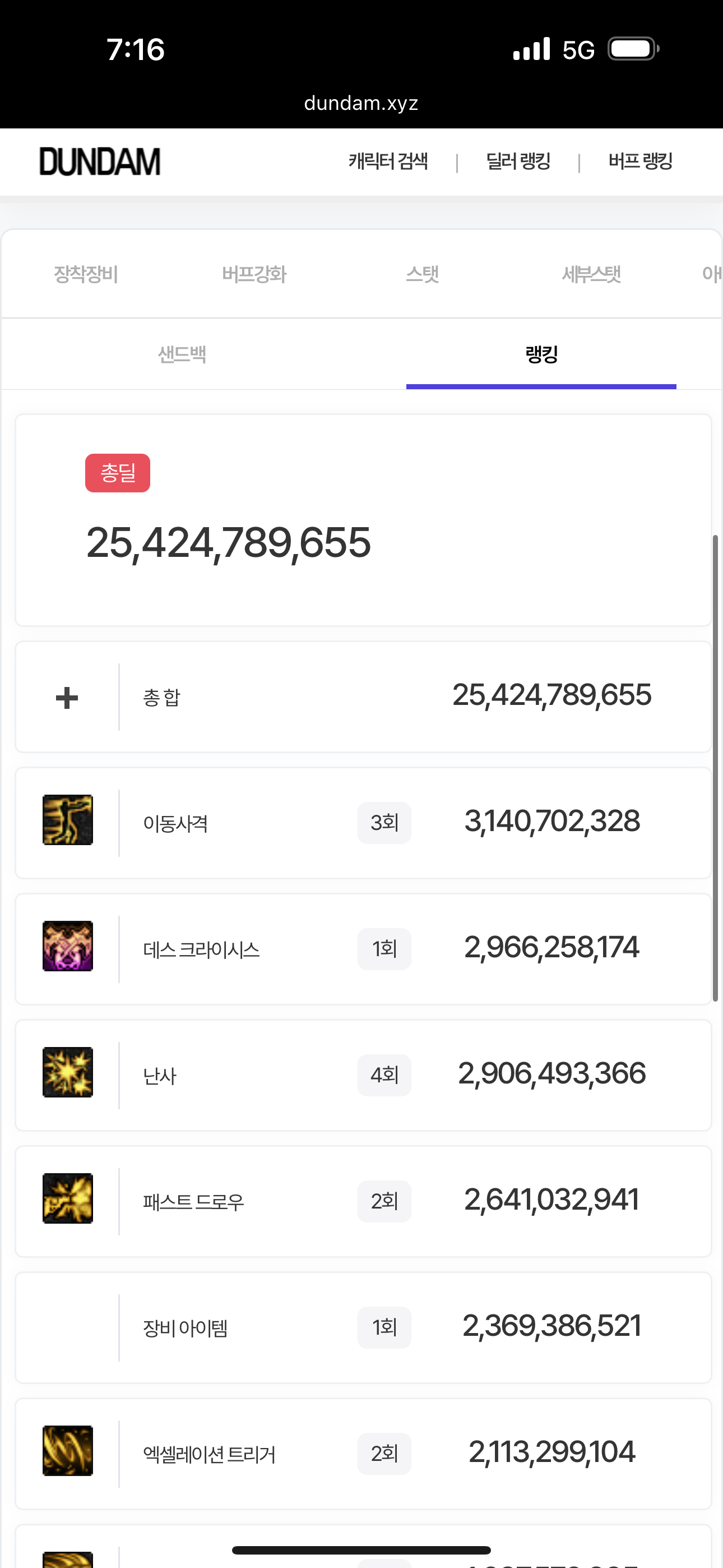The image size is (723, 1568).
Task: Select the 스탯 tab
Action: (423, 275)
